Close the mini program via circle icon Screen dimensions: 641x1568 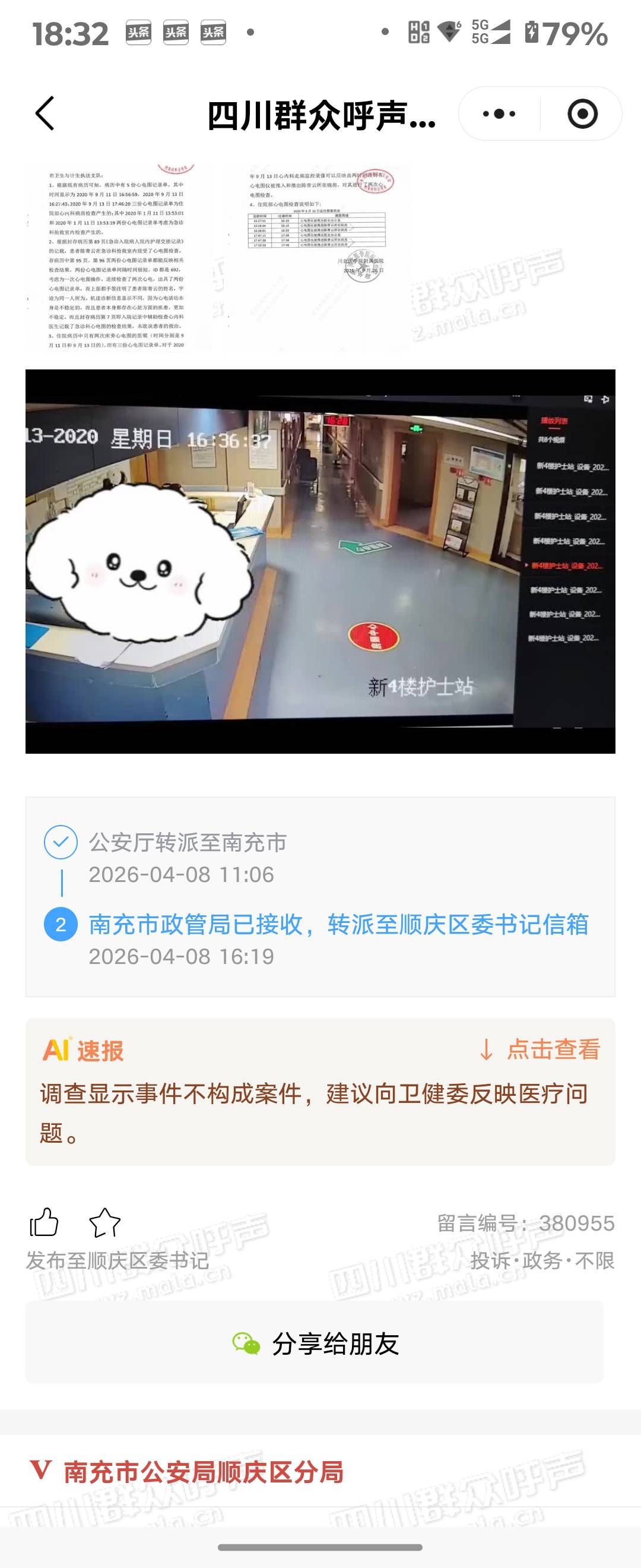click(x=582, y=114)
